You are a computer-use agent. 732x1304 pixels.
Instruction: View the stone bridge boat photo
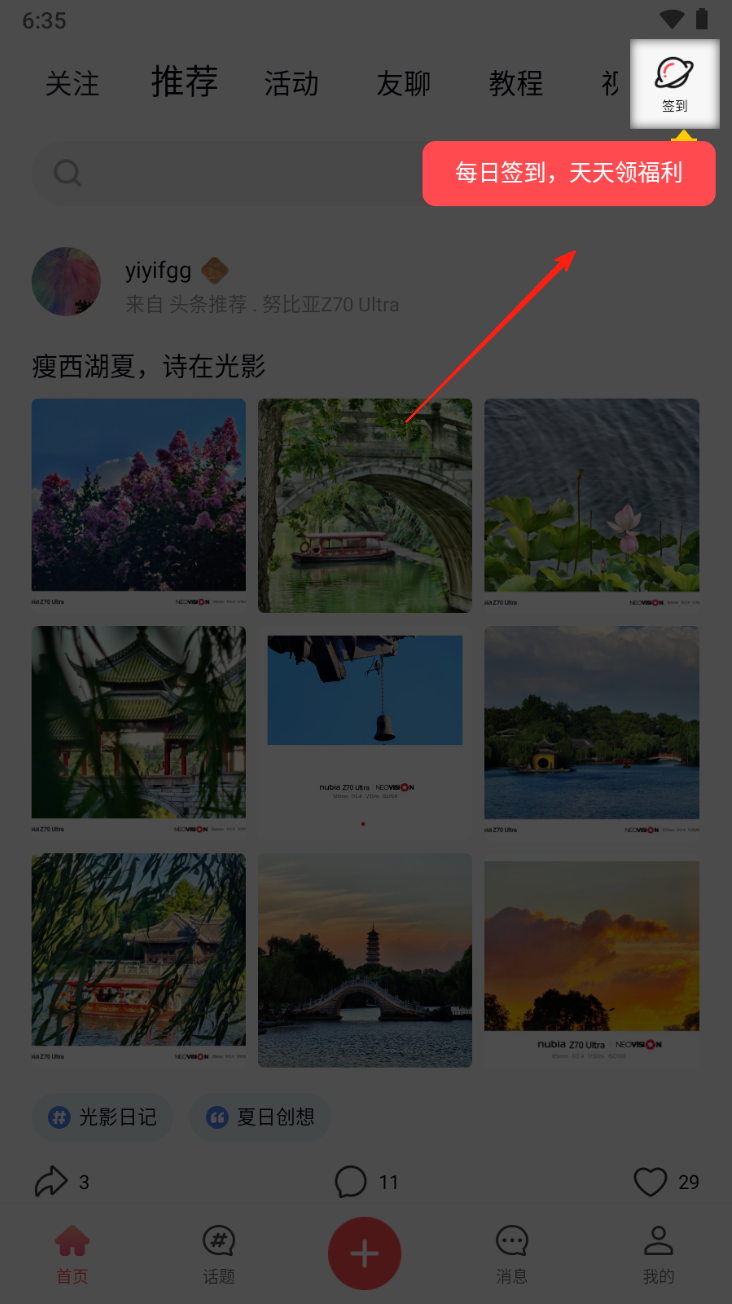pos(365,505)
